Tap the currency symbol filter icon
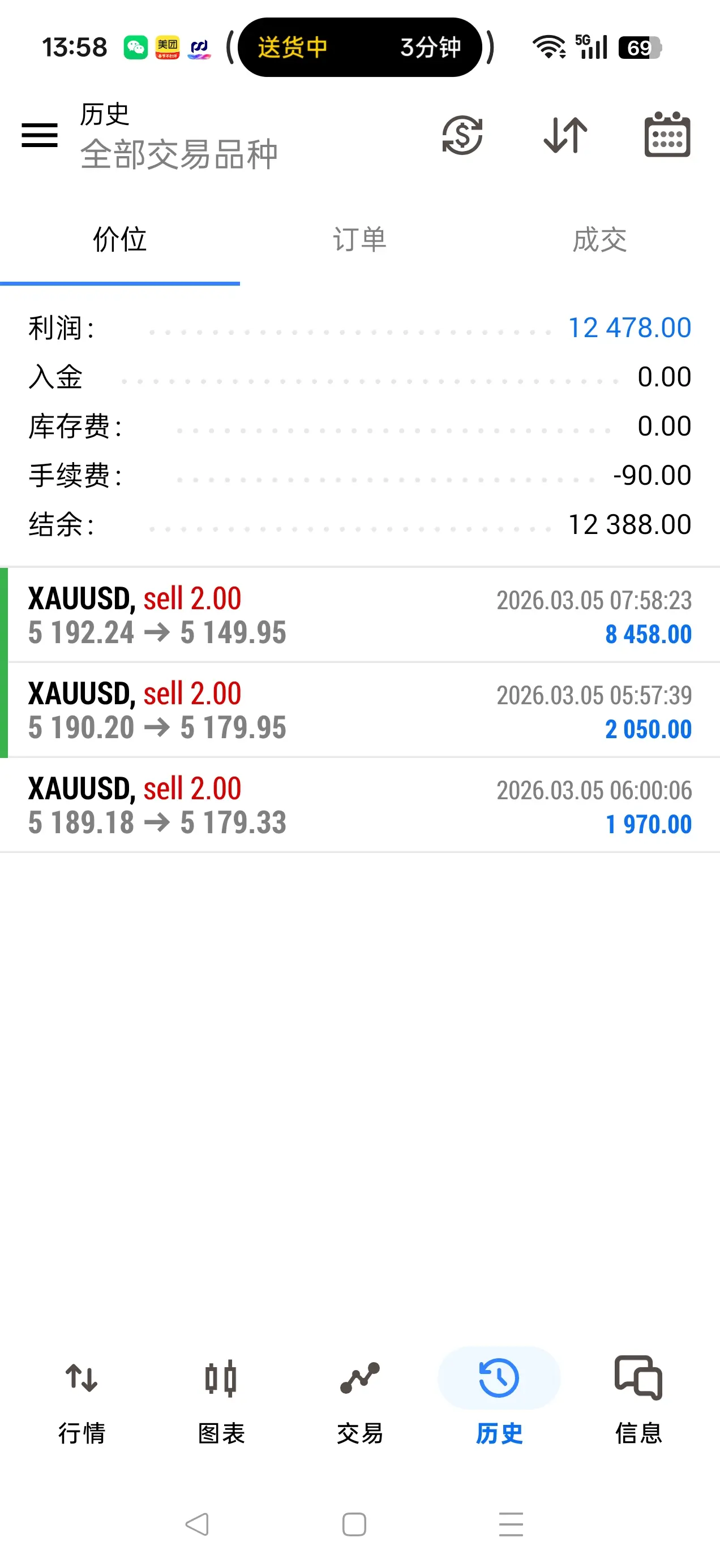720x1568 pixels. pos(462,135)
